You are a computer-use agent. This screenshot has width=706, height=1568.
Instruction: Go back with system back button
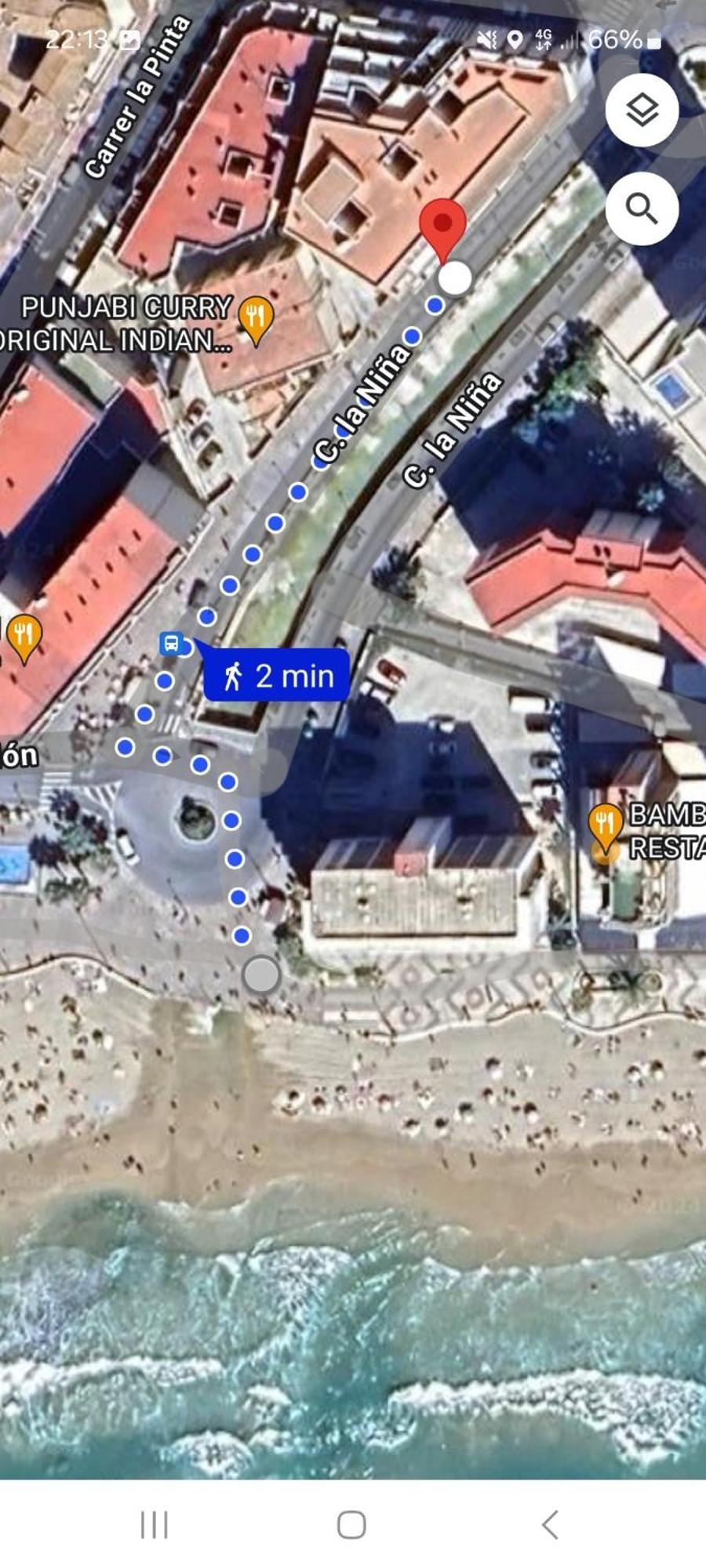551,1525
